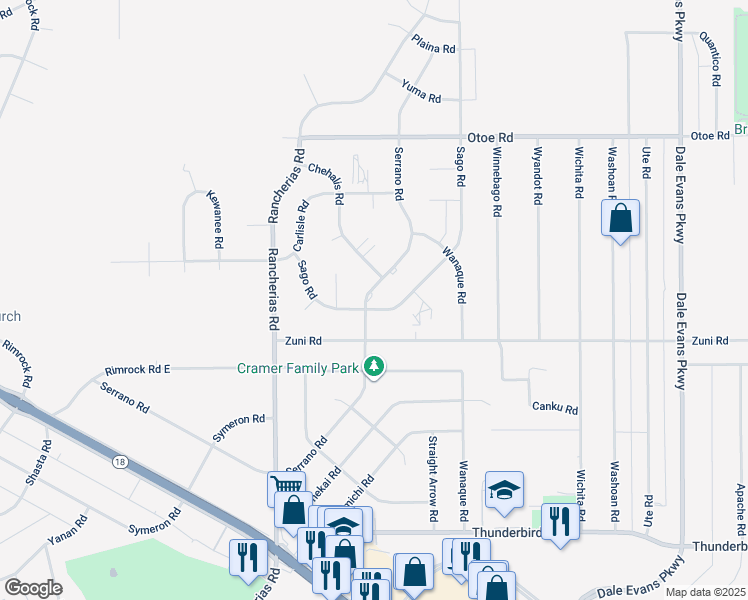Open the Cramer Family Park marker
The height and width of the screenshot is (600, 748).
375,368
